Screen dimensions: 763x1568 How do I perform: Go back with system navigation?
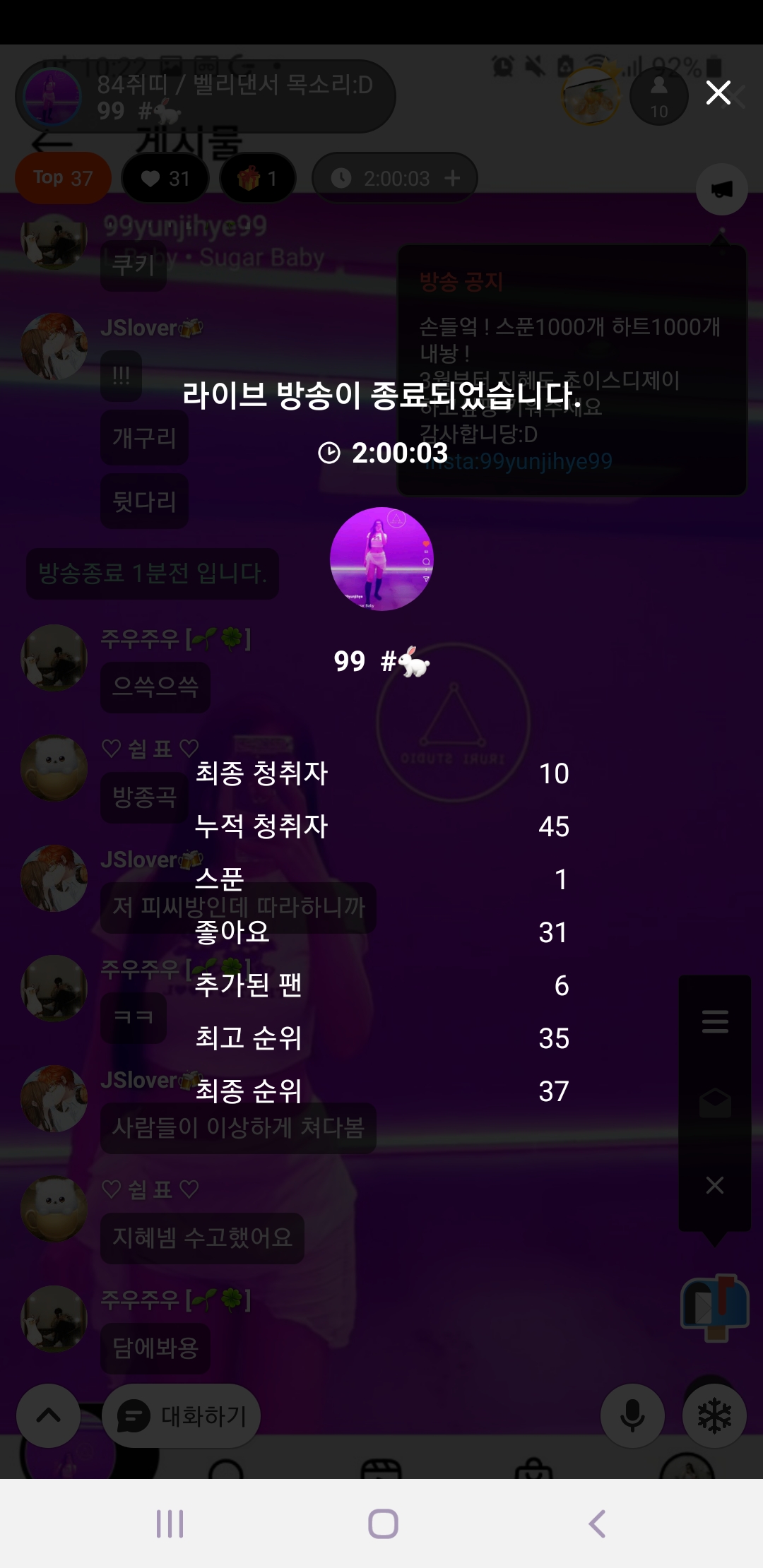click(597, 1524)
